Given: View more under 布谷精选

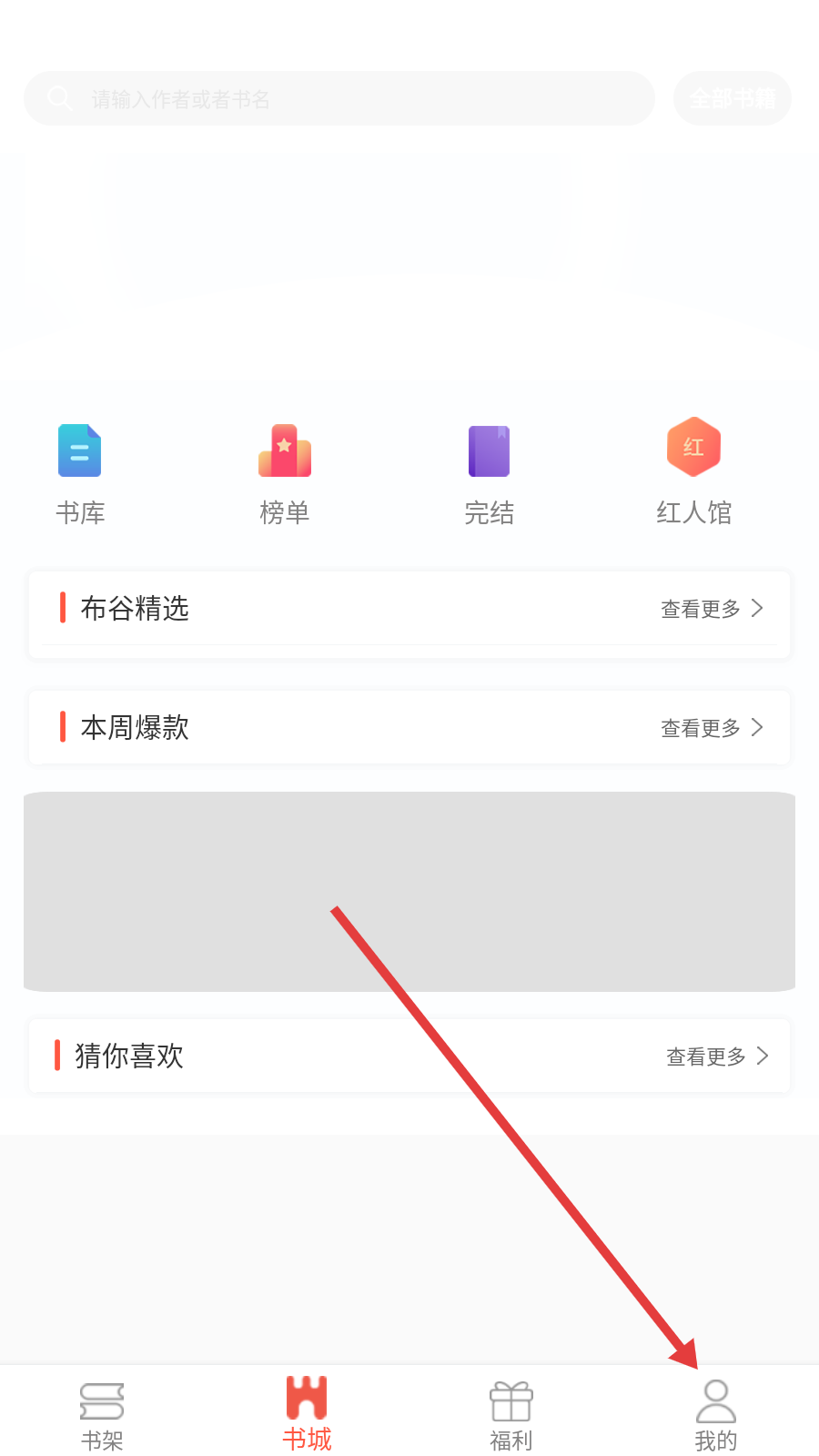Looking at the screenshot, I should 712,609.
